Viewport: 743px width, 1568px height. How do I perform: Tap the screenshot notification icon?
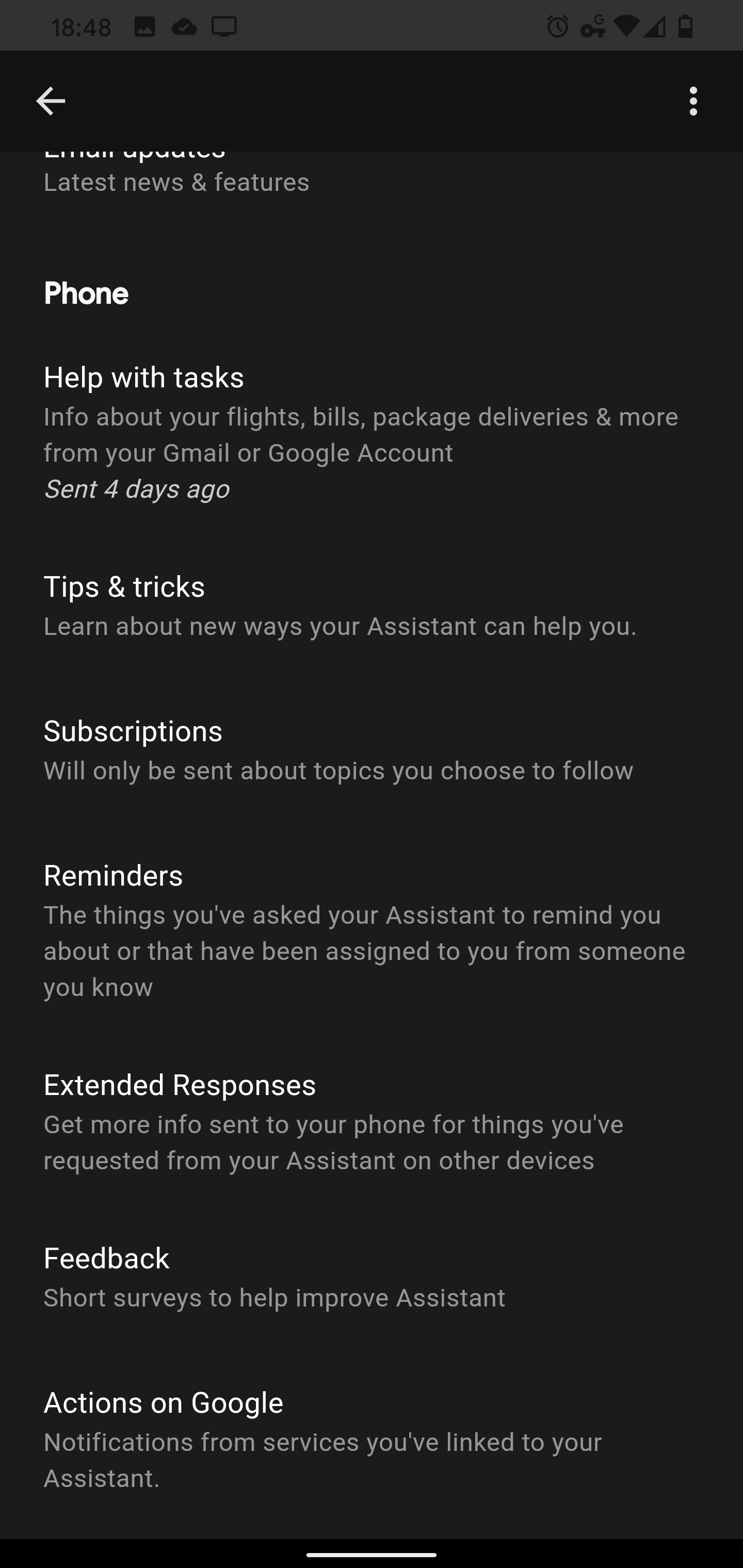145,26
